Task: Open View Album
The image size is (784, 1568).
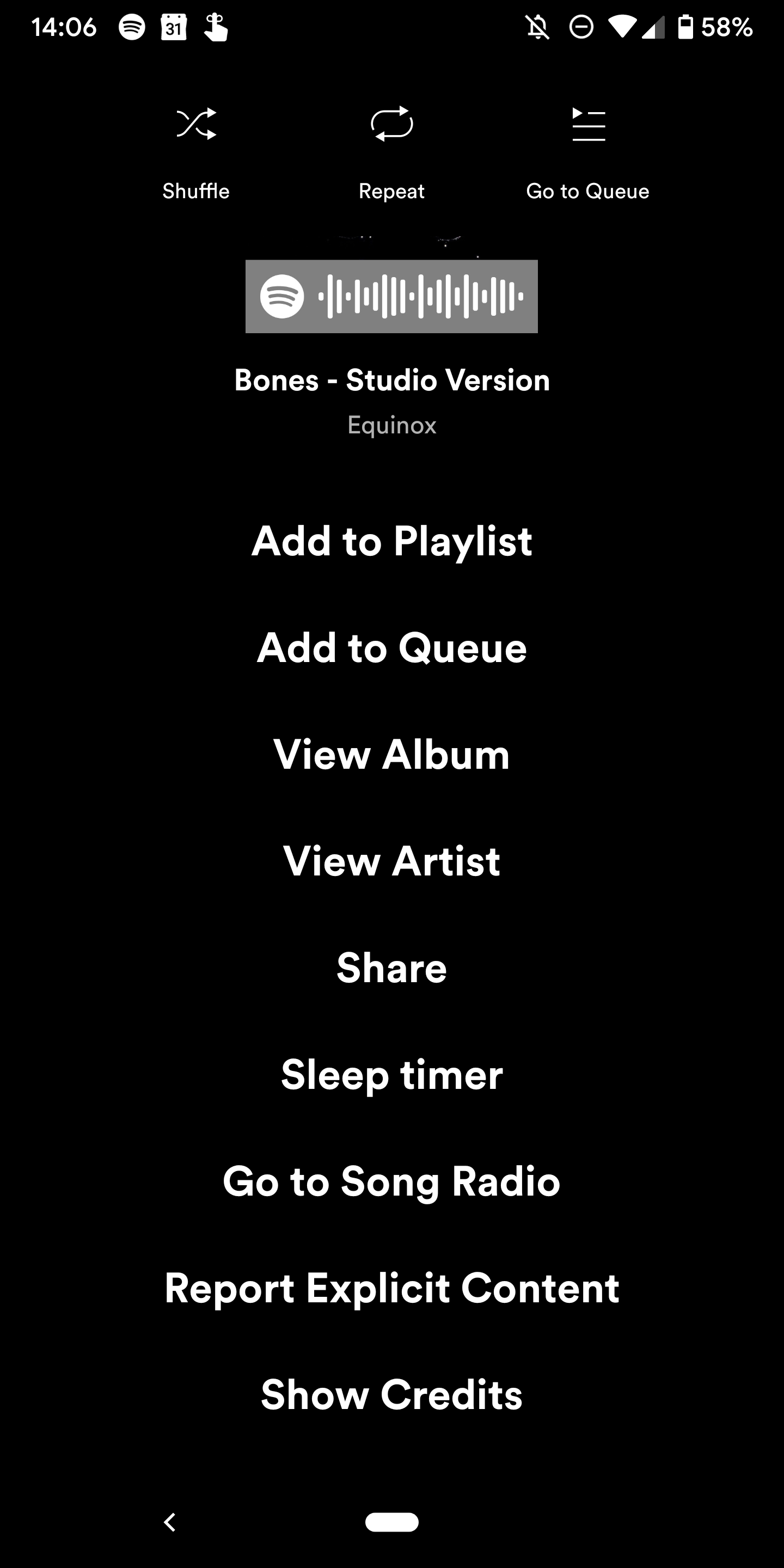Action: 391,754
